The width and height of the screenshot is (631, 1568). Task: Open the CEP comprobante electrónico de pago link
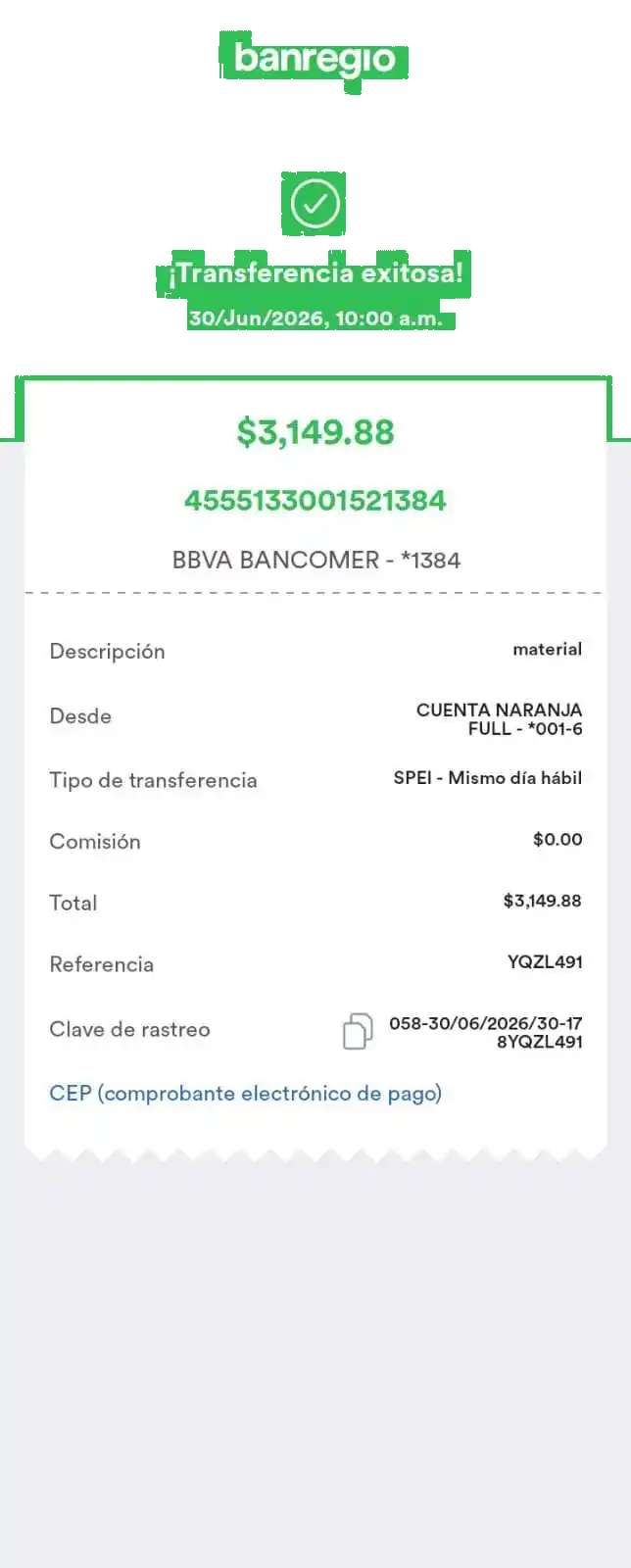point(246,1094)
